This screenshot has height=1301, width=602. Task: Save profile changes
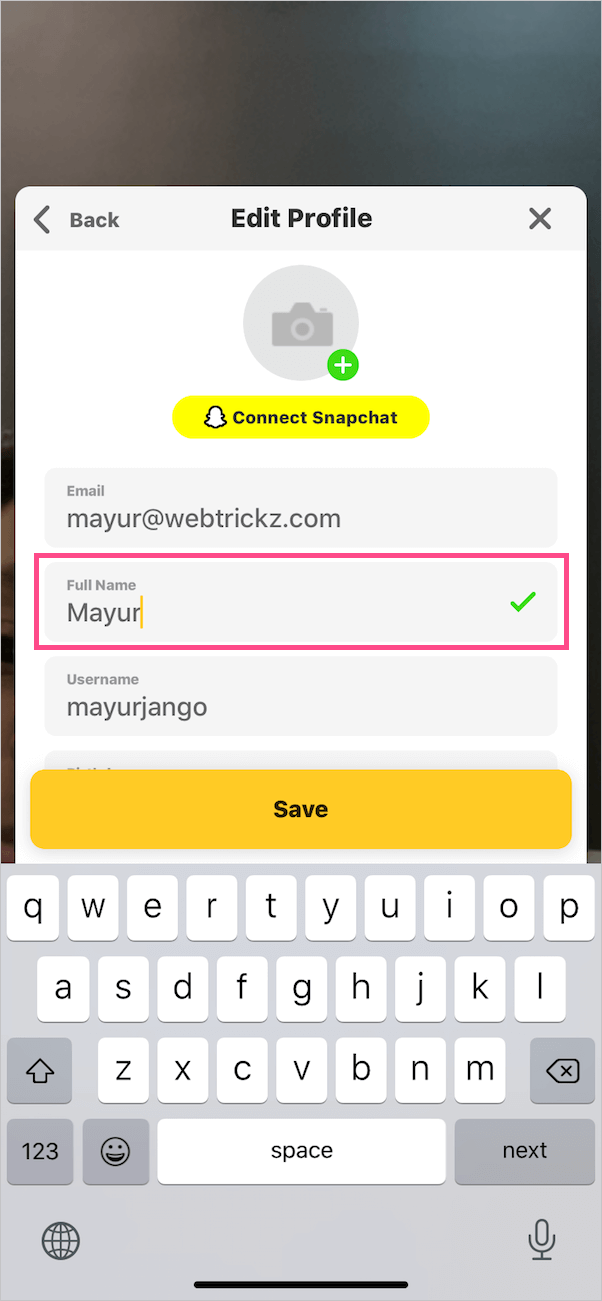click(x=301, y=809)
